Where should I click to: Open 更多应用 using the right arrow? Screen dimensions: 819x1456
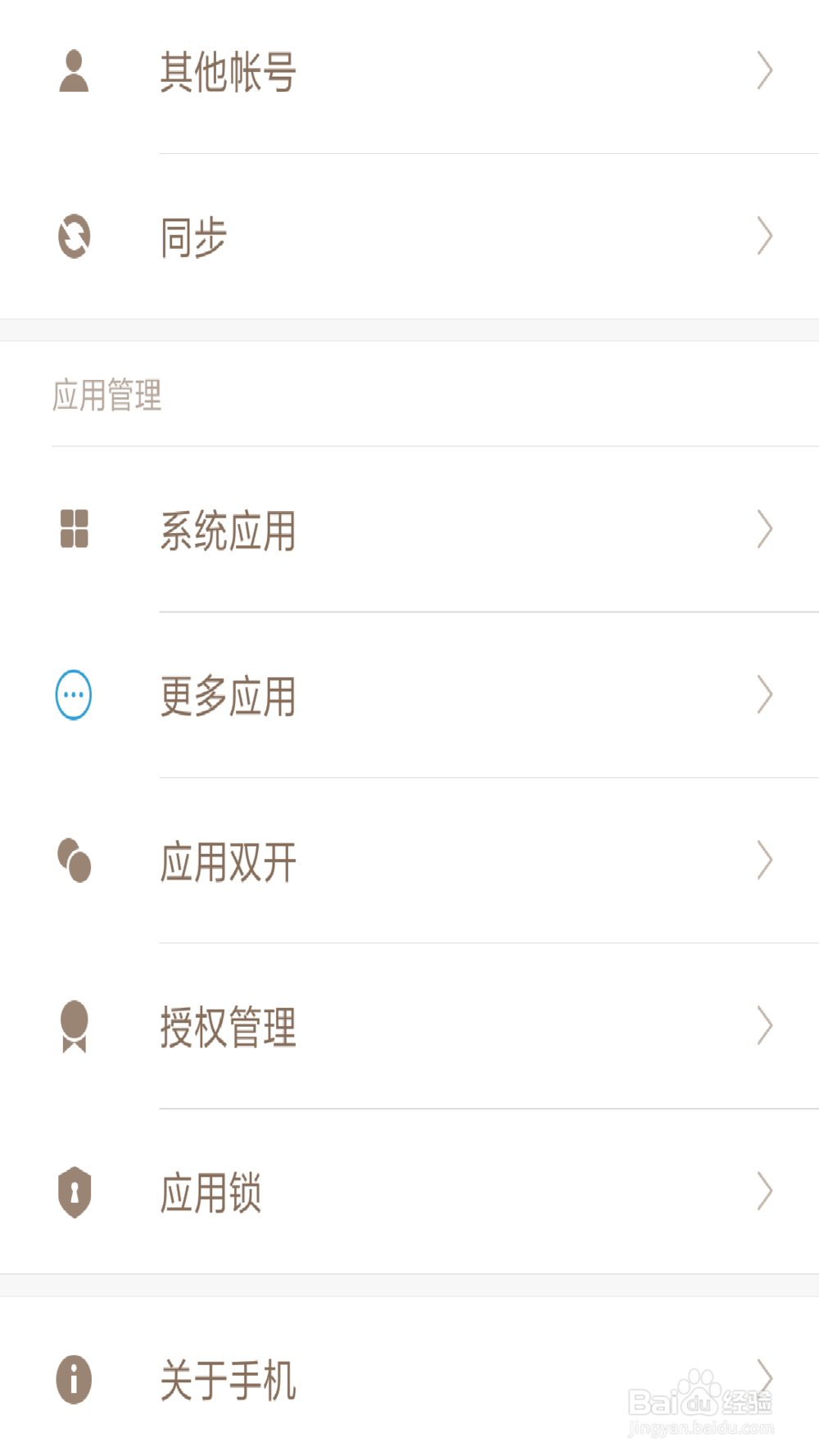tap(764, 694)
